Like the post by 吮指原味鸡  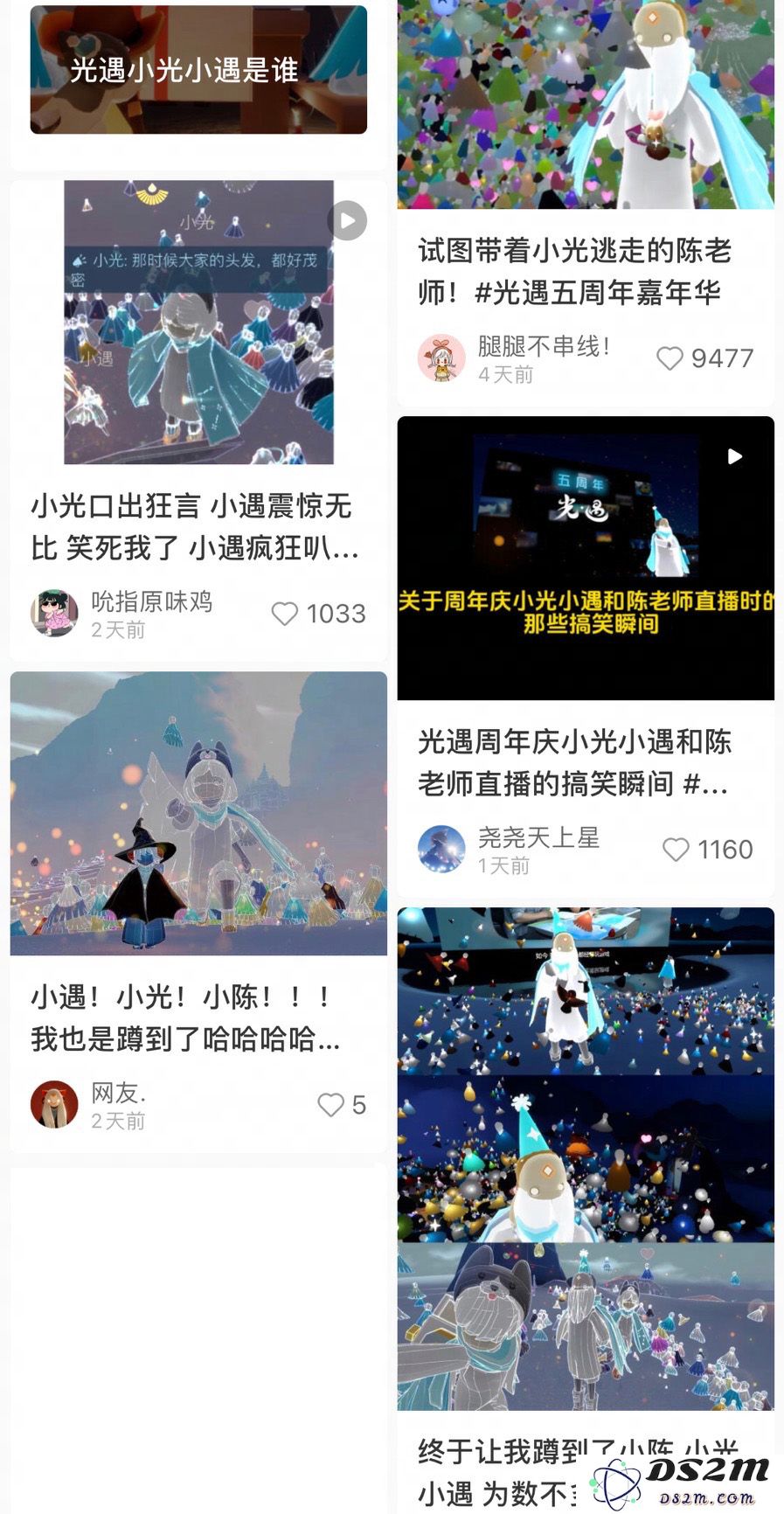(x=285, y=614)
